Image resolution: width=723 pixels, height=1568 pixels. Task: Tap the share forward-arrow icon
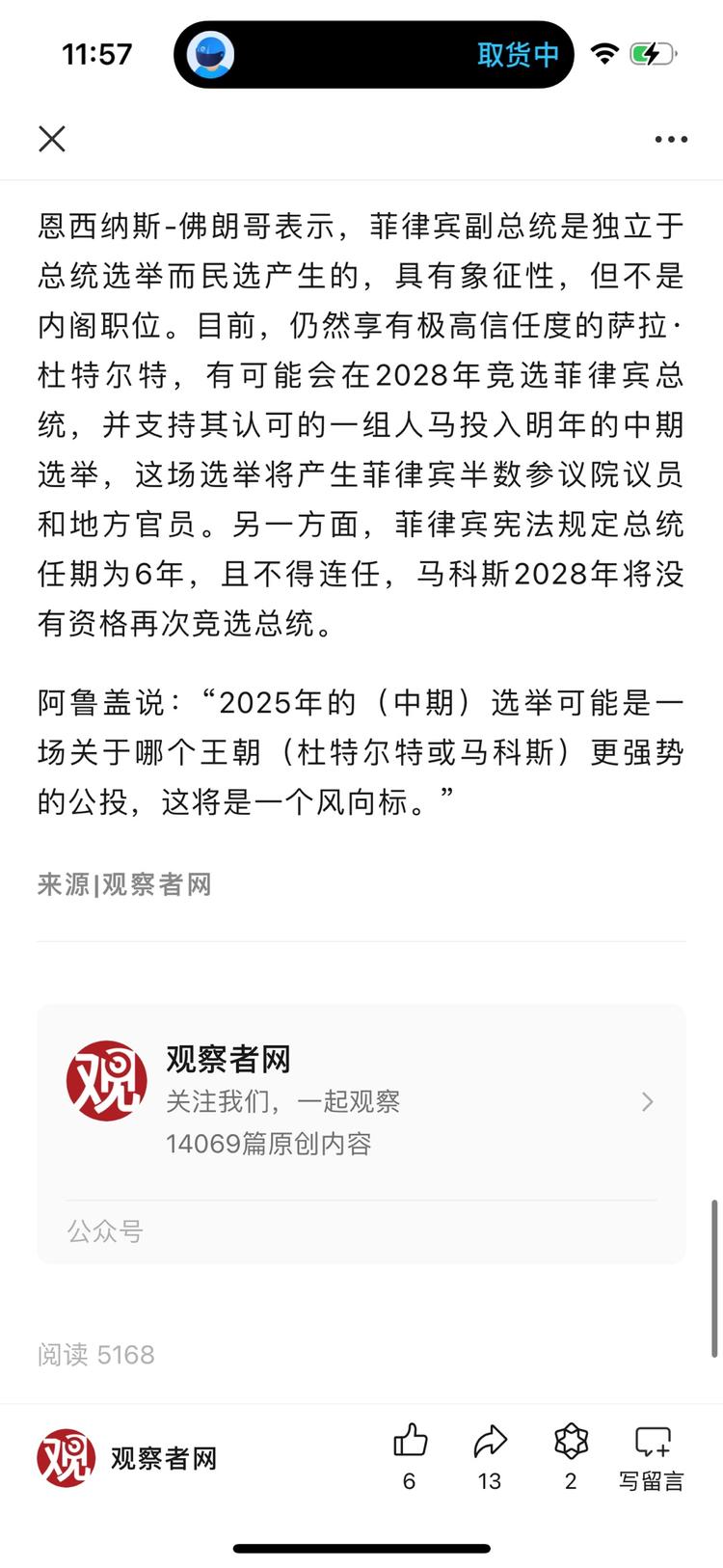coord(490,1442)
